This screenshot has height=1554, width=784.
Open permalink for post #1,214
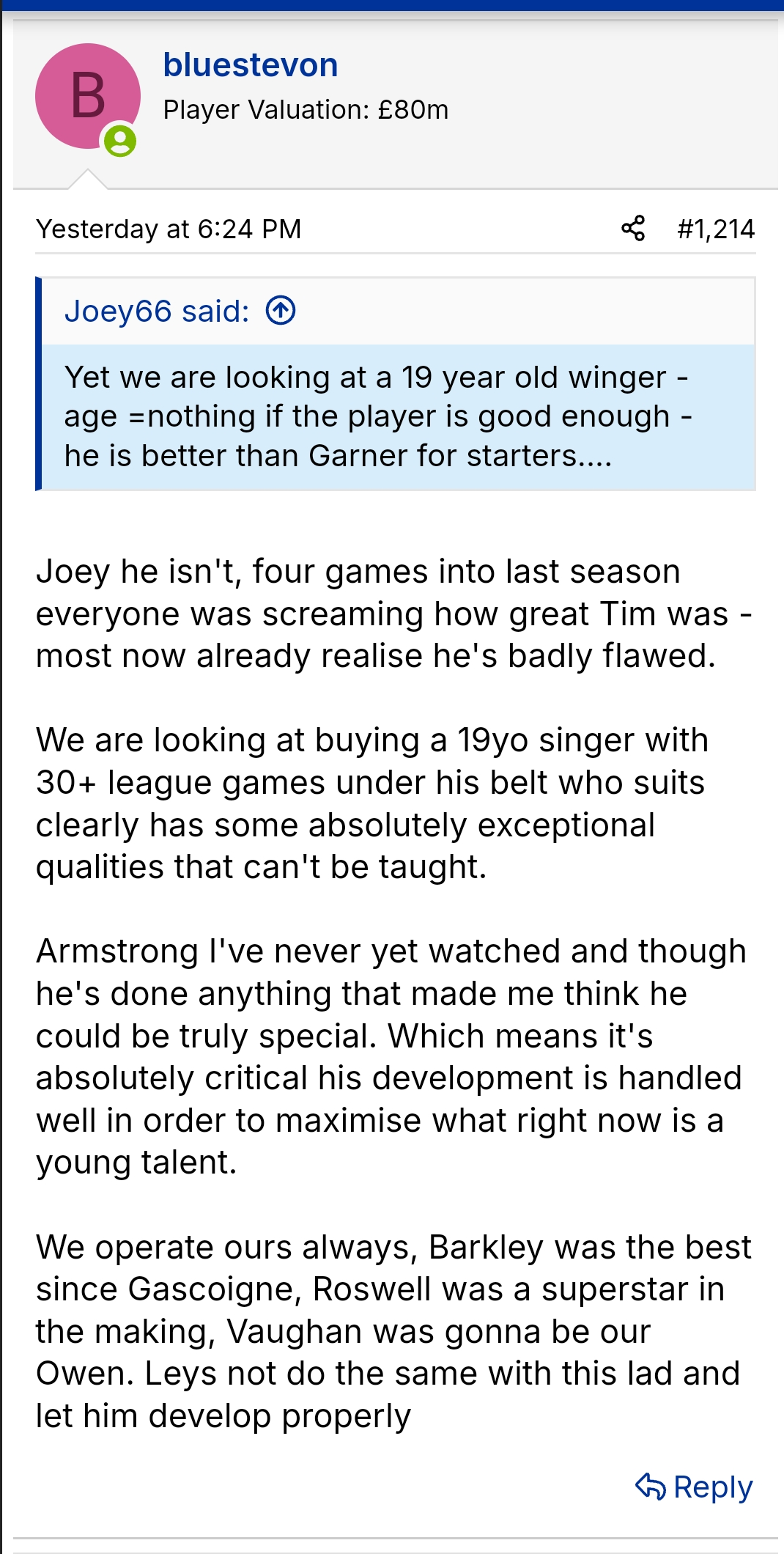point(715,229)
